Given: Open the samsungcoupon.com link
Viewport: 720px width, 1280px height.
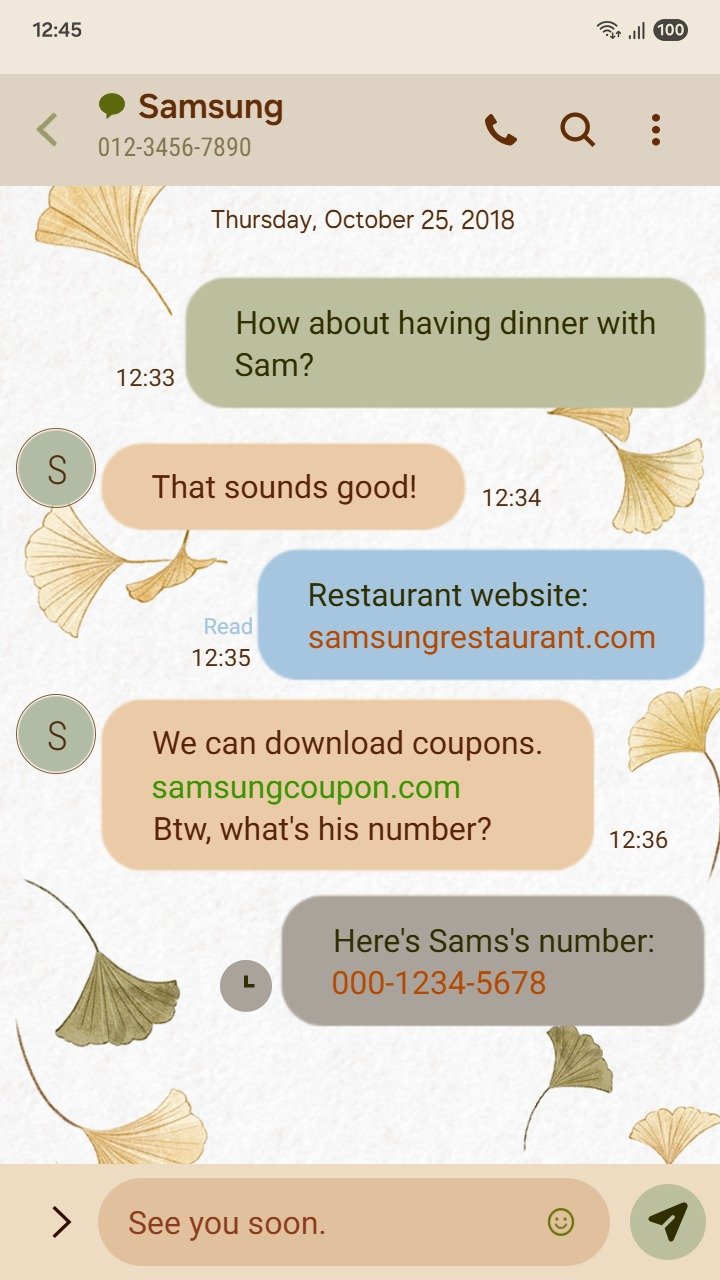Looking at the screenshot, I should pos(306,787).
